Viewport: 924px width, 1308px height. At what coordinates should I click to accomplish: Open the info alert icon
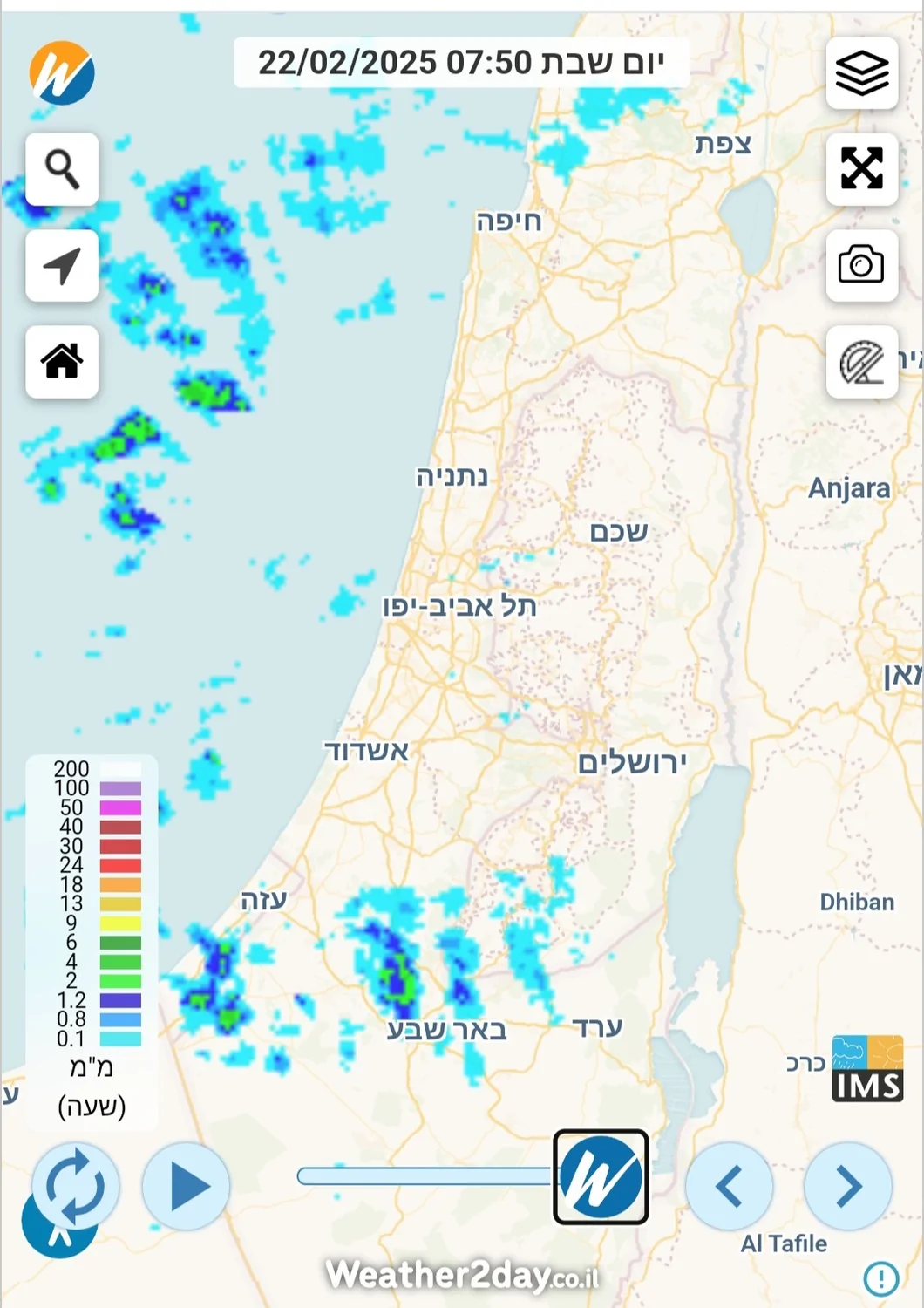click(x=880, y=1278)
